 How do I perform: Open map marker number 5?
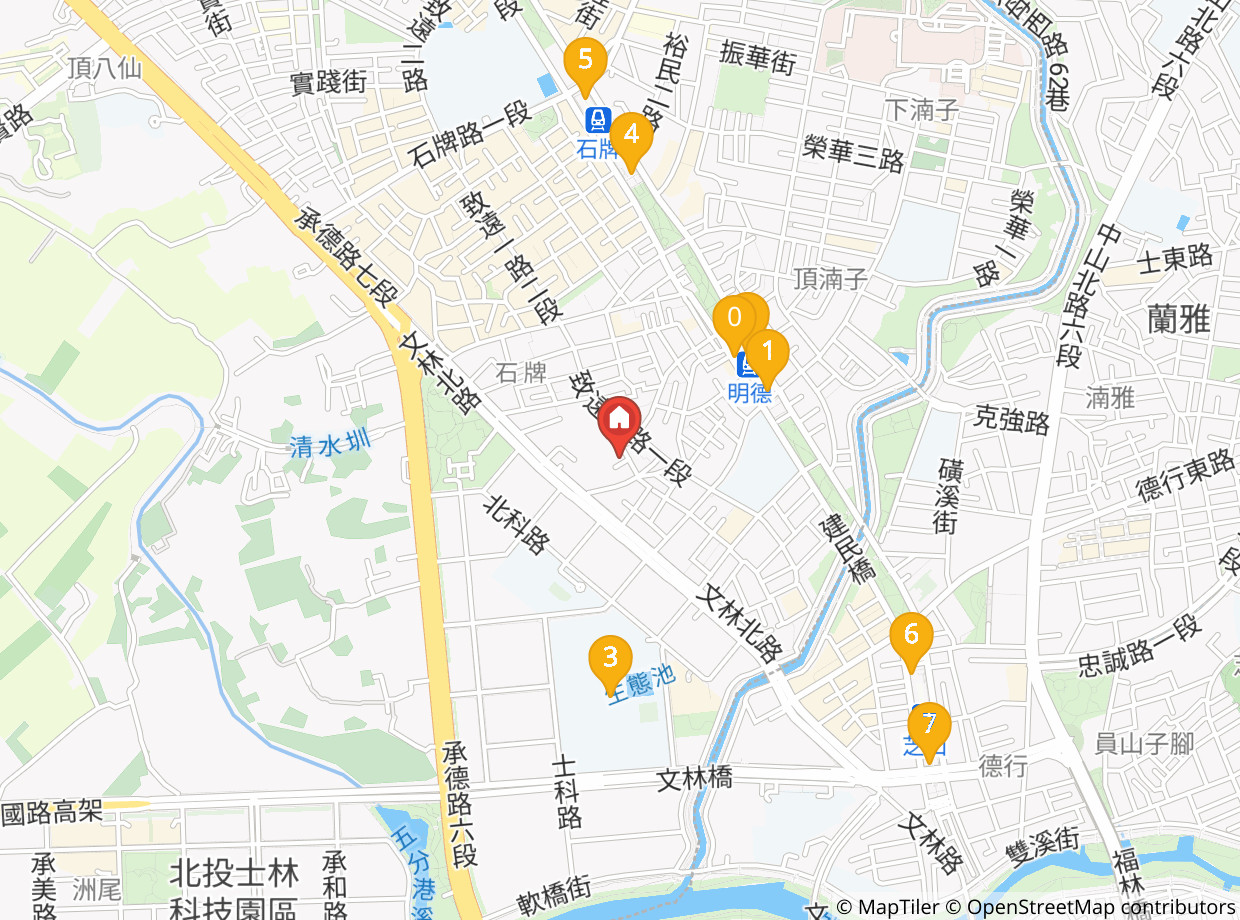coord(585,60)
